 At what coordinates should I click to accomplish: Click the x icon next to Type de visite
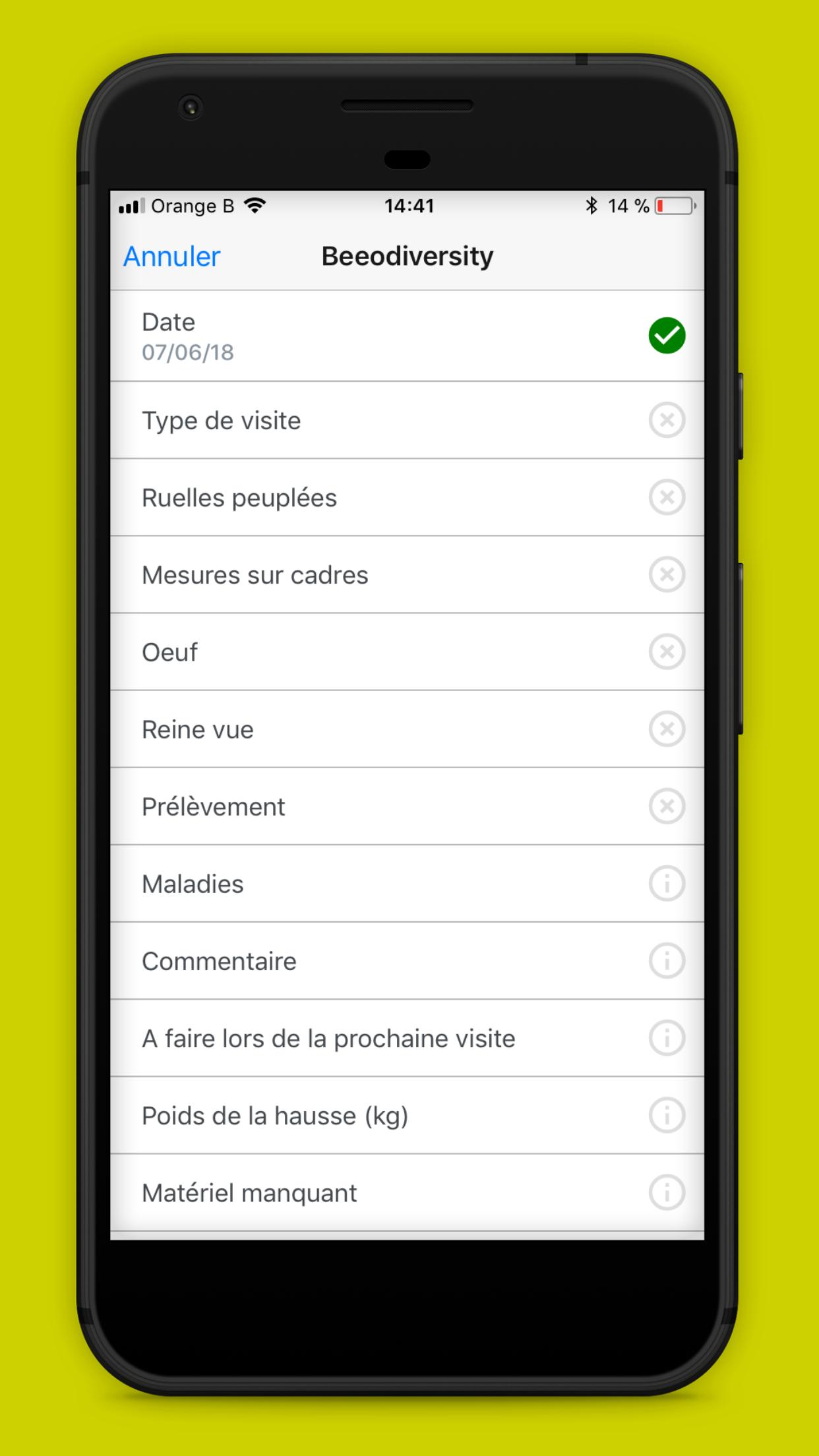click(x=667, y=420)
